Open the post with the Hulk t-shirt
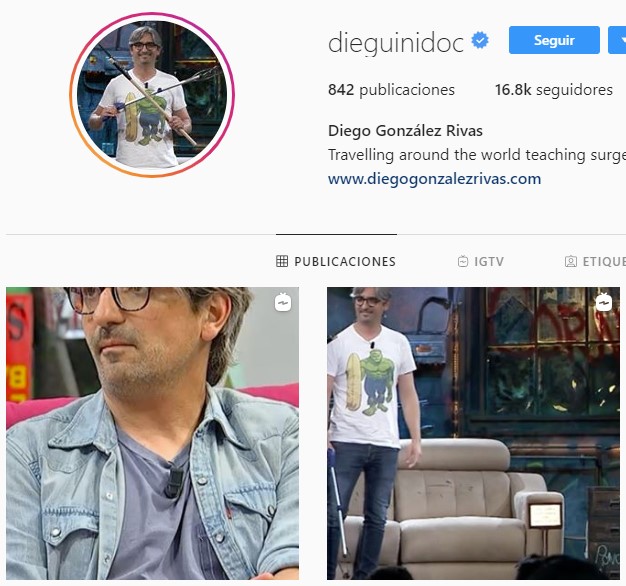 tap(476, 433)
